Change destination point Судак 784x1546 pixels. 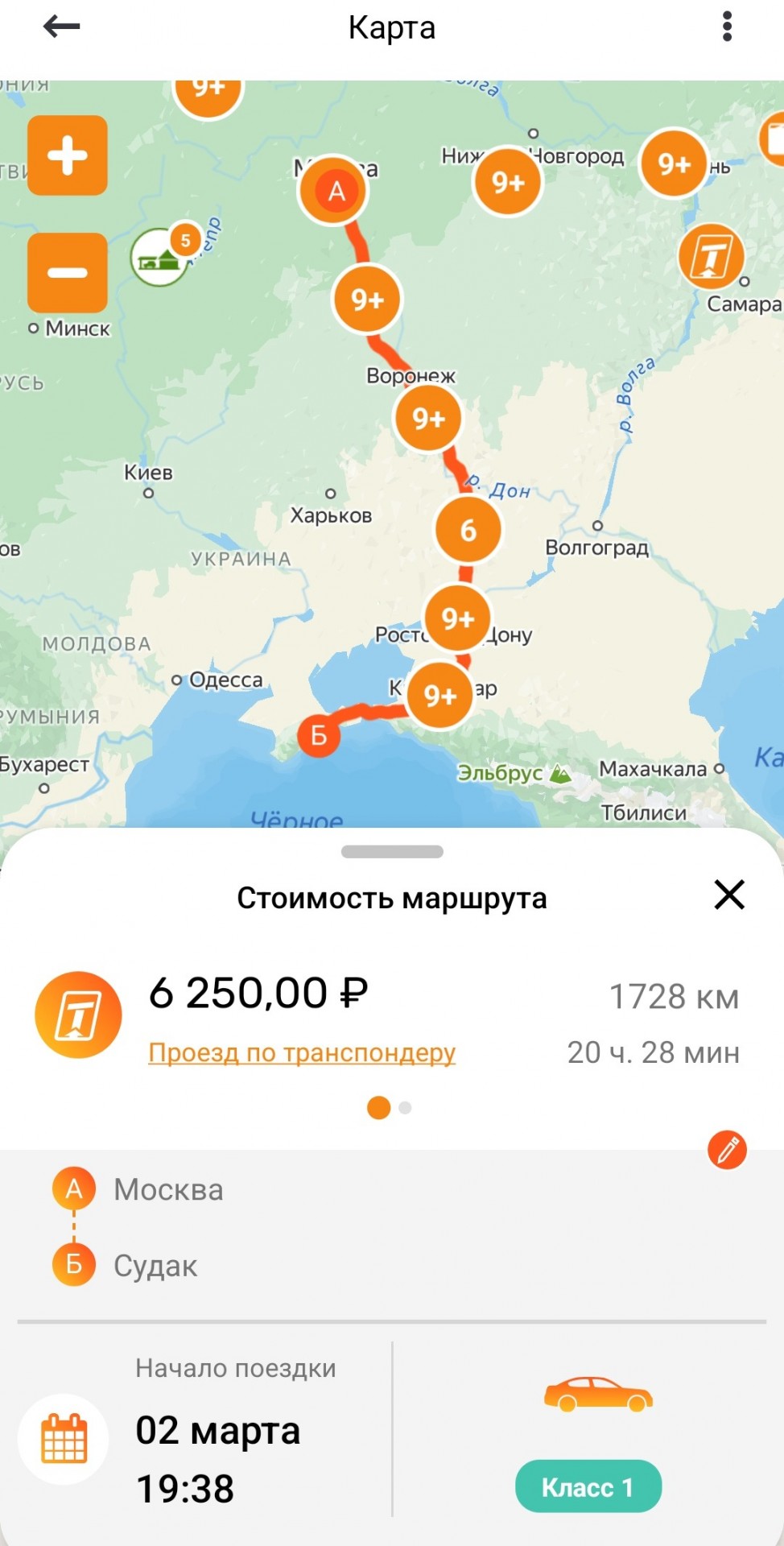[x=155, y=1266]
